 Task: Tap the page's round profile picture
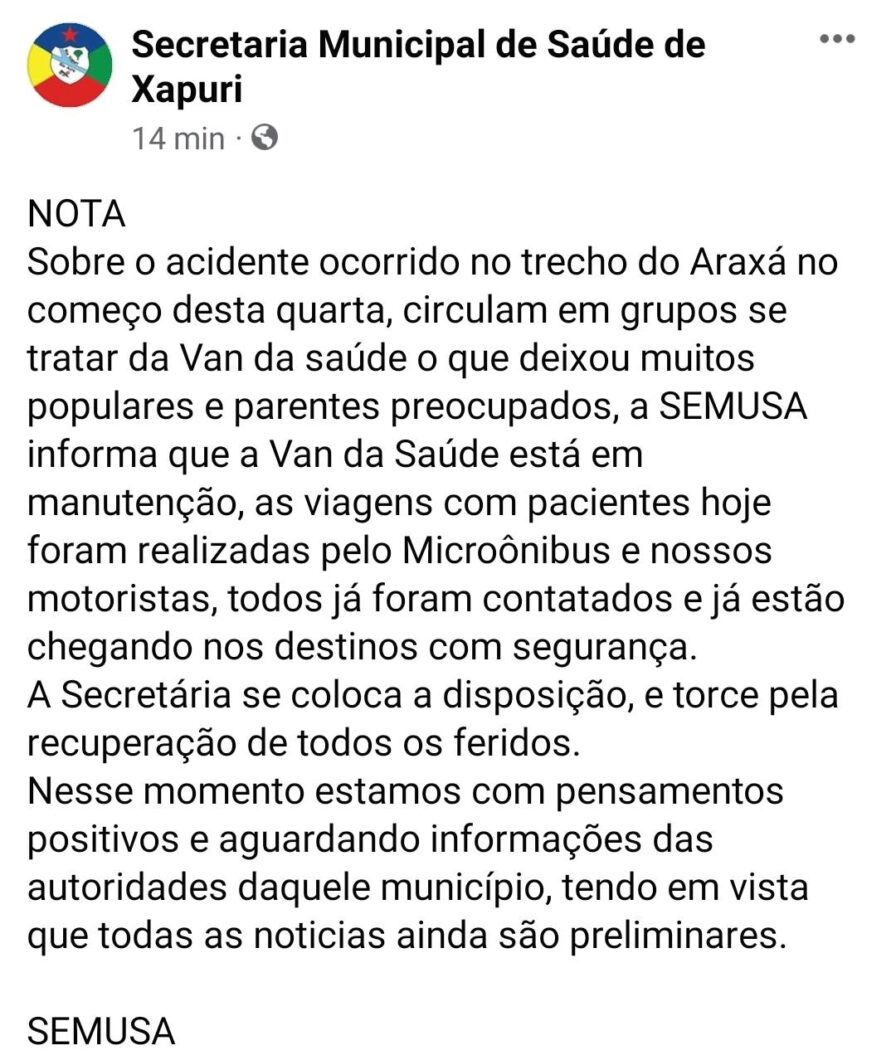point(70,68)
